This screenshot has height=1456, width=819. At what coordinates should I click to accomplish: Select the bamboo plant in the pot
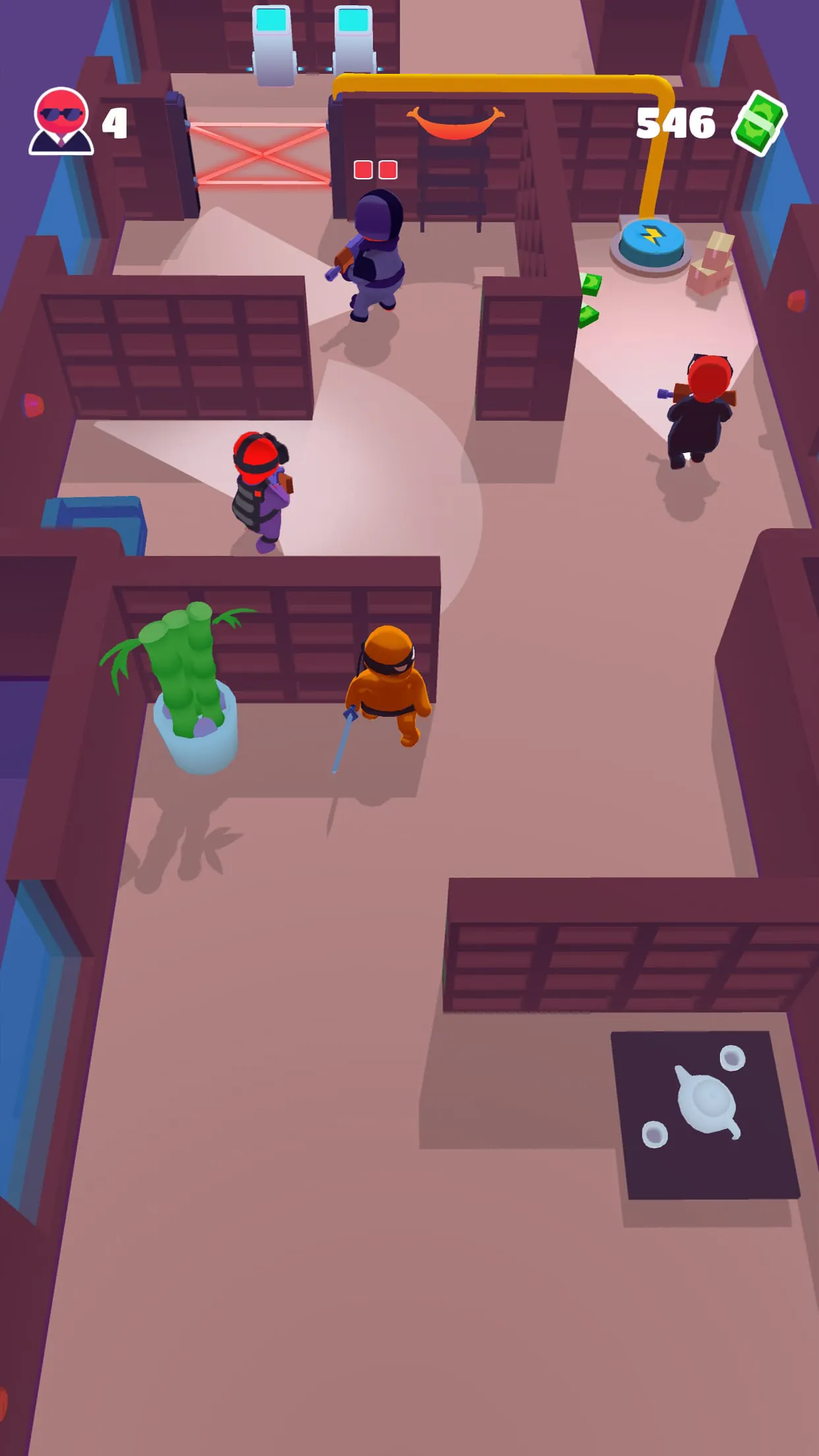click(191, 679)
